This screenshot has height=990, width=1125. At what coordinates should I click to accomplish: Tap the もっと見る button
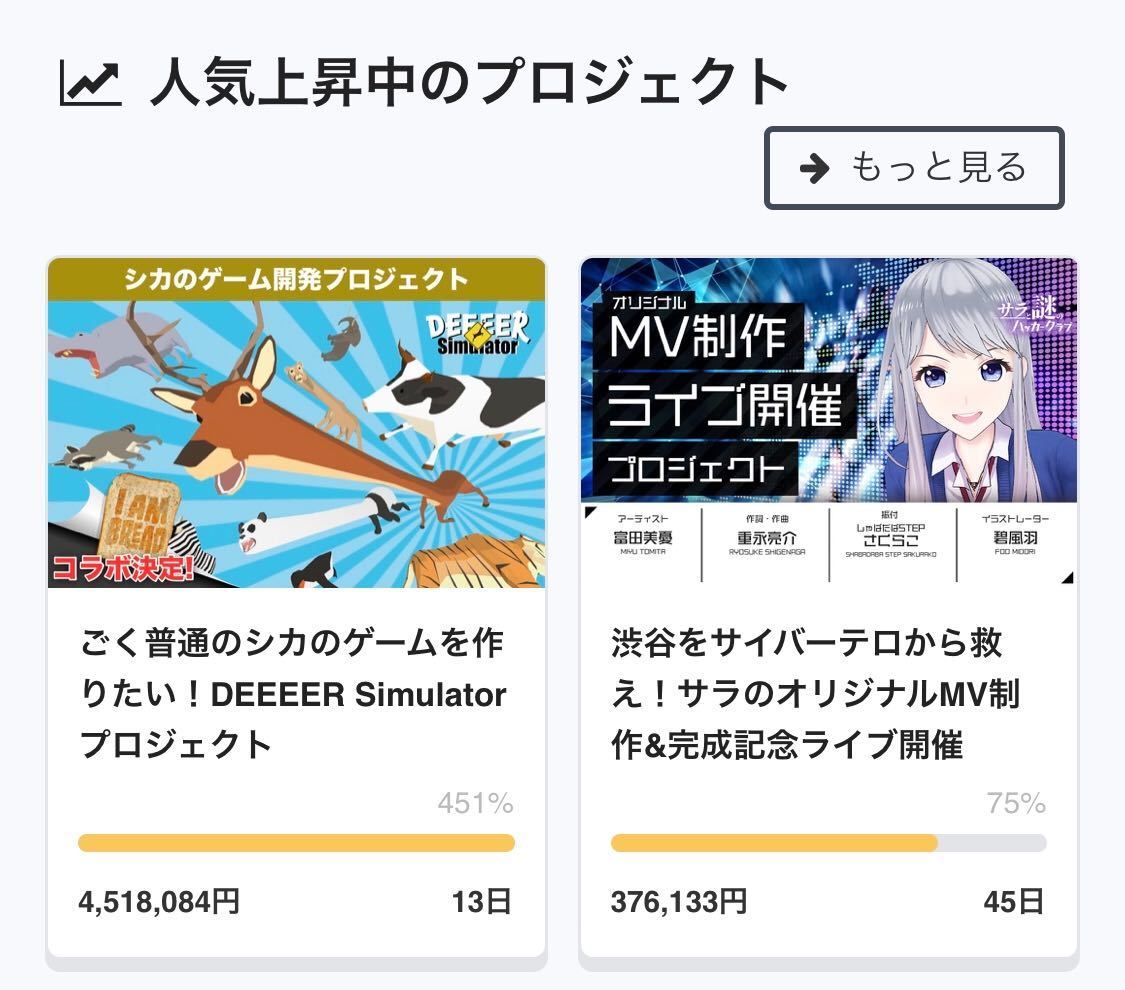[914, 168]
